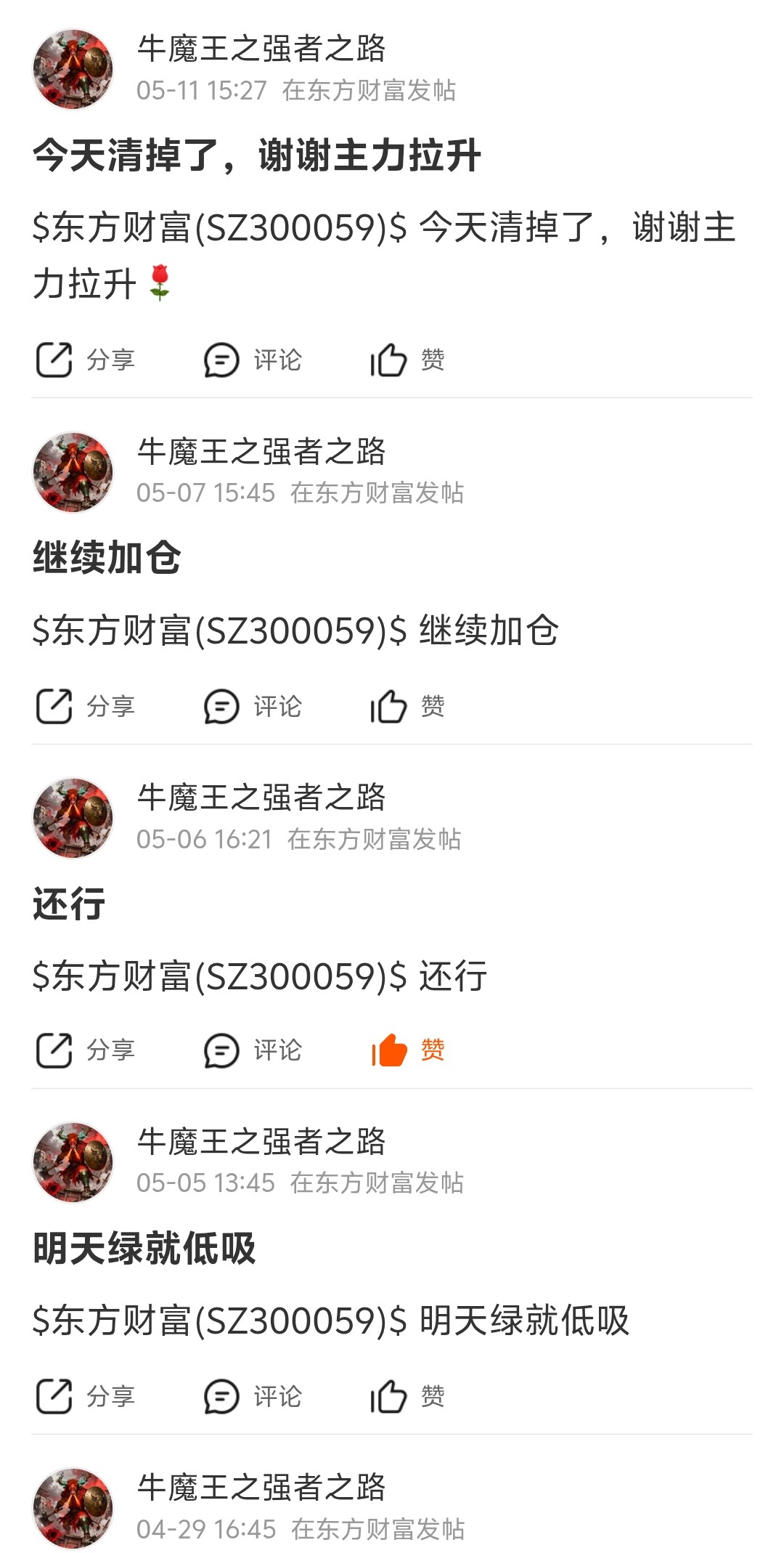Comment on the 今天清掉了 post

pyautogui.click(x=253, y=360)
